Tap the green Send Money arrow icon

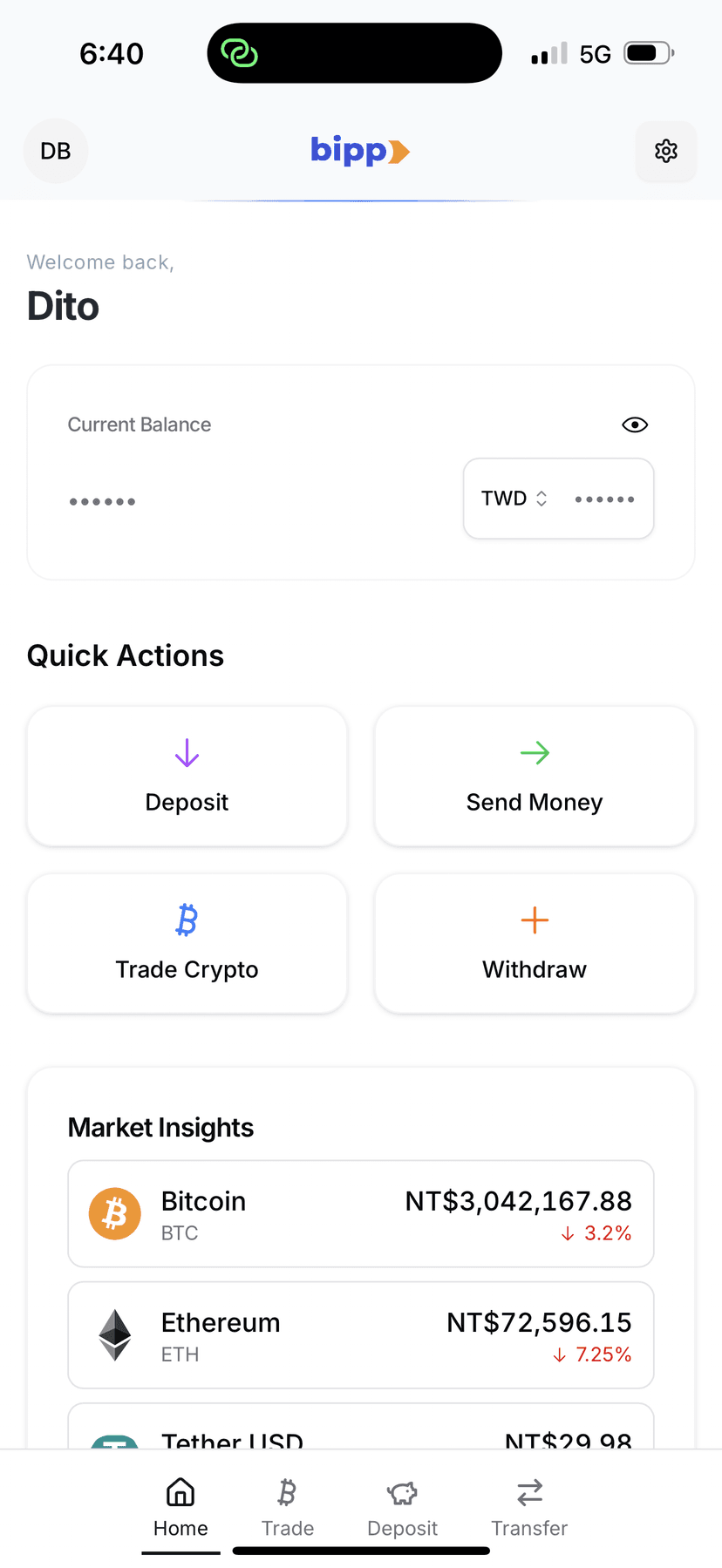[x=534, y=751]
